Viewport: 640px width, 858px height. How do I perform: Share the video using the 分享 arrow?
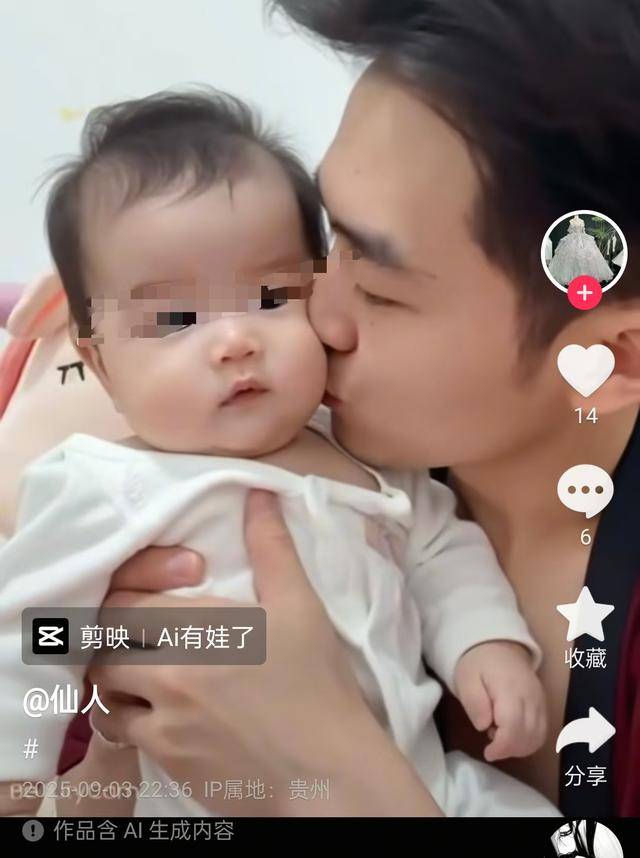point(585,733)
